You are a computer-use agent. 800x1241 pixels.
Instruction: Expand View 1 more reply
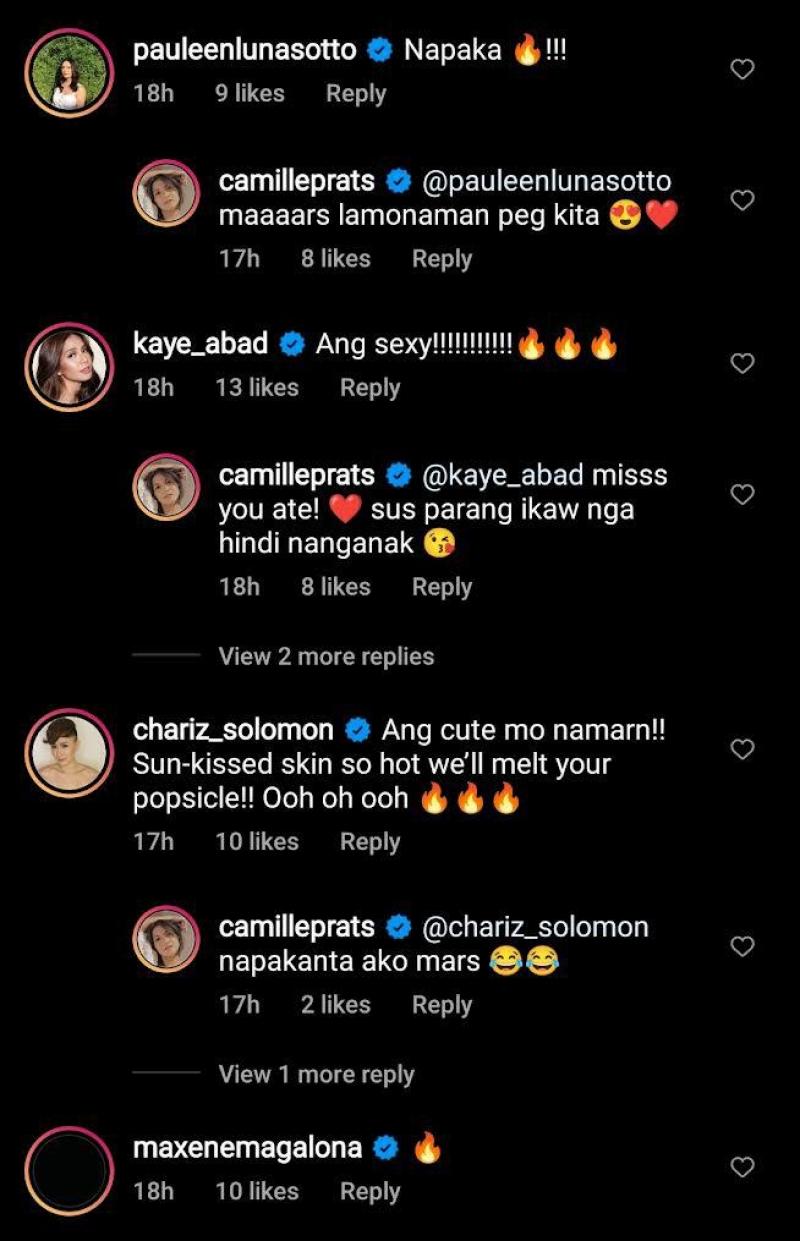click(x=316, y=1075)
